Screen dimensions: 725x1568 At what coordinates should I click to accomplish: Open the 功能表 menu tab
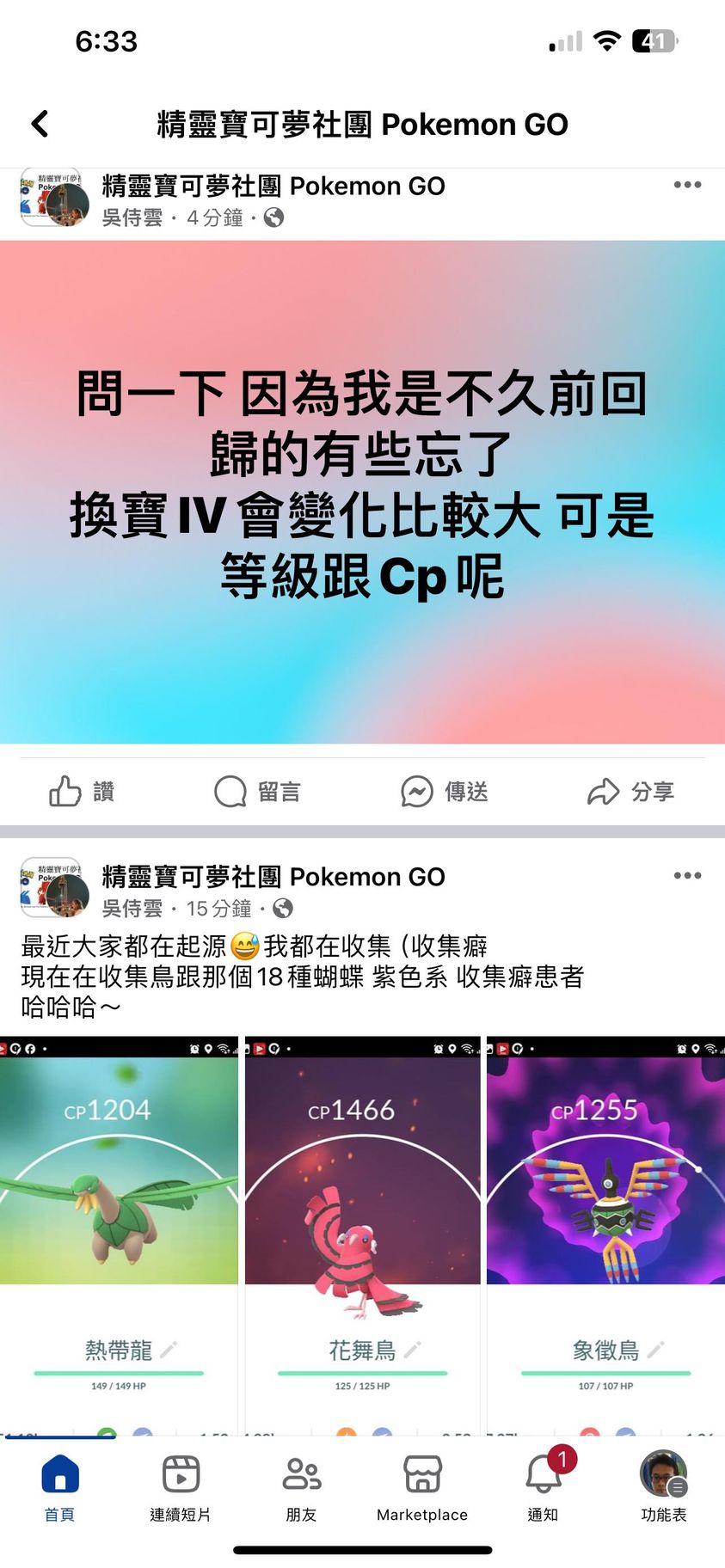[663, 1488]
